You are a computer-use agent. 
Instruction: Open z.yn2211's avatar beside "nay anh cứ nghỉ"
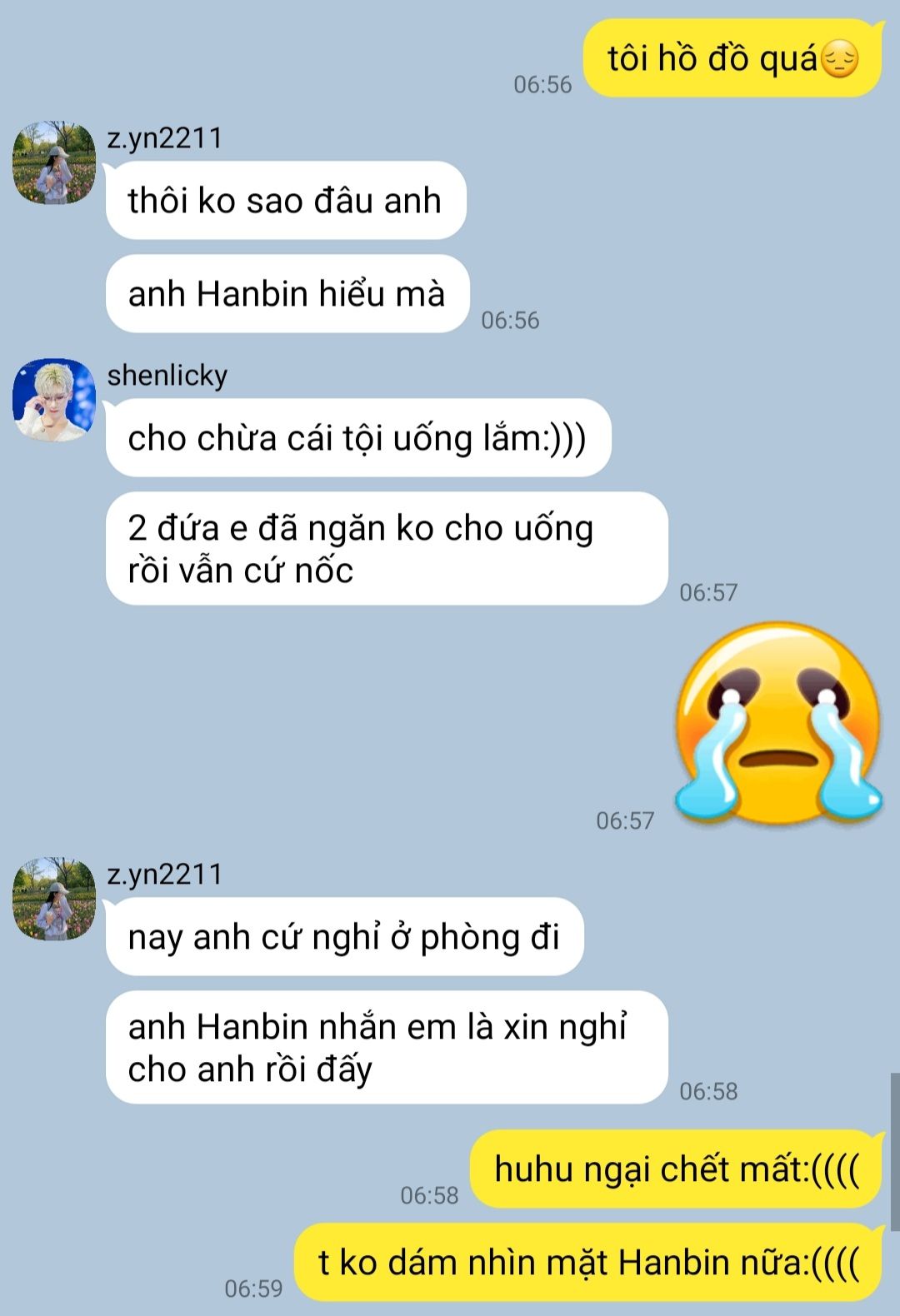[54, 899]
